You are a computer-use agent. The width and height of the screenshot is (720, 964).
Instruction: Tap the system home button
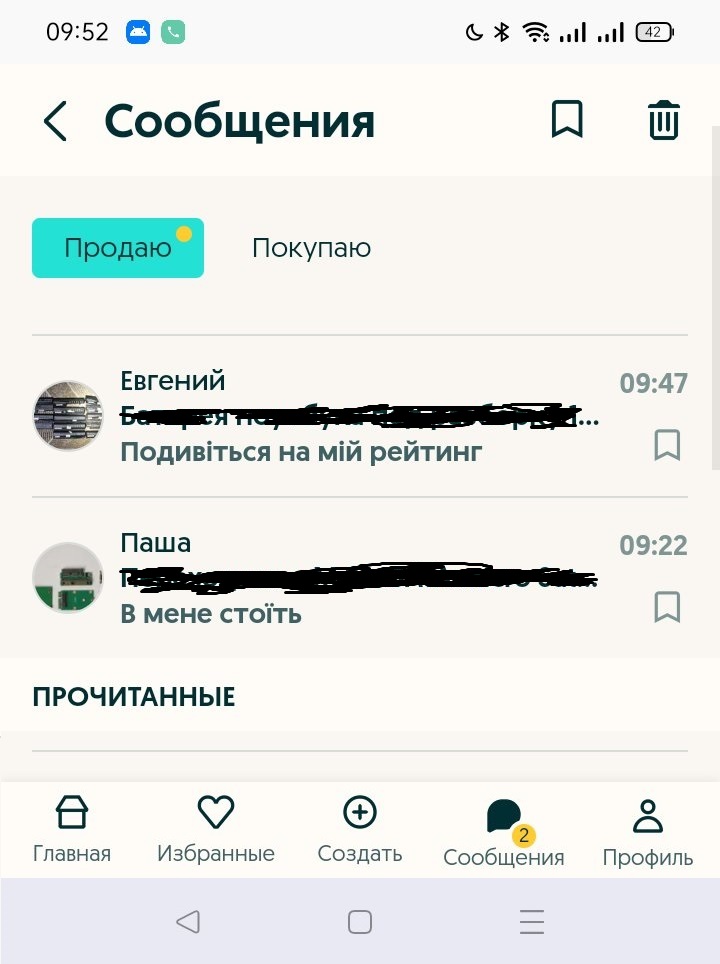point(360,921)
